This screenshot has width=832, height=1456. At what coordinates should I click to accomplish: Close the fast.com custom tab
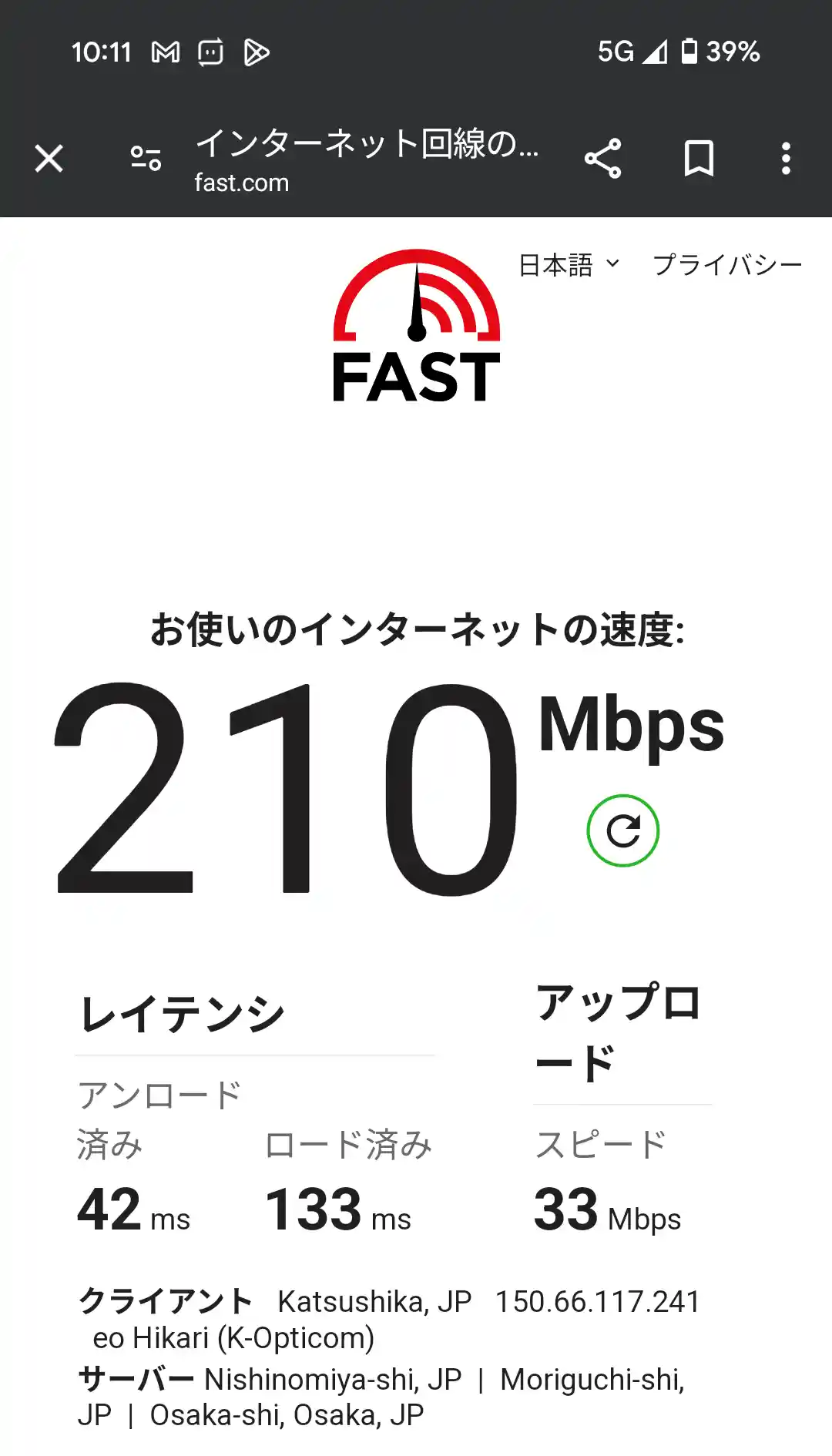[49, 159]
